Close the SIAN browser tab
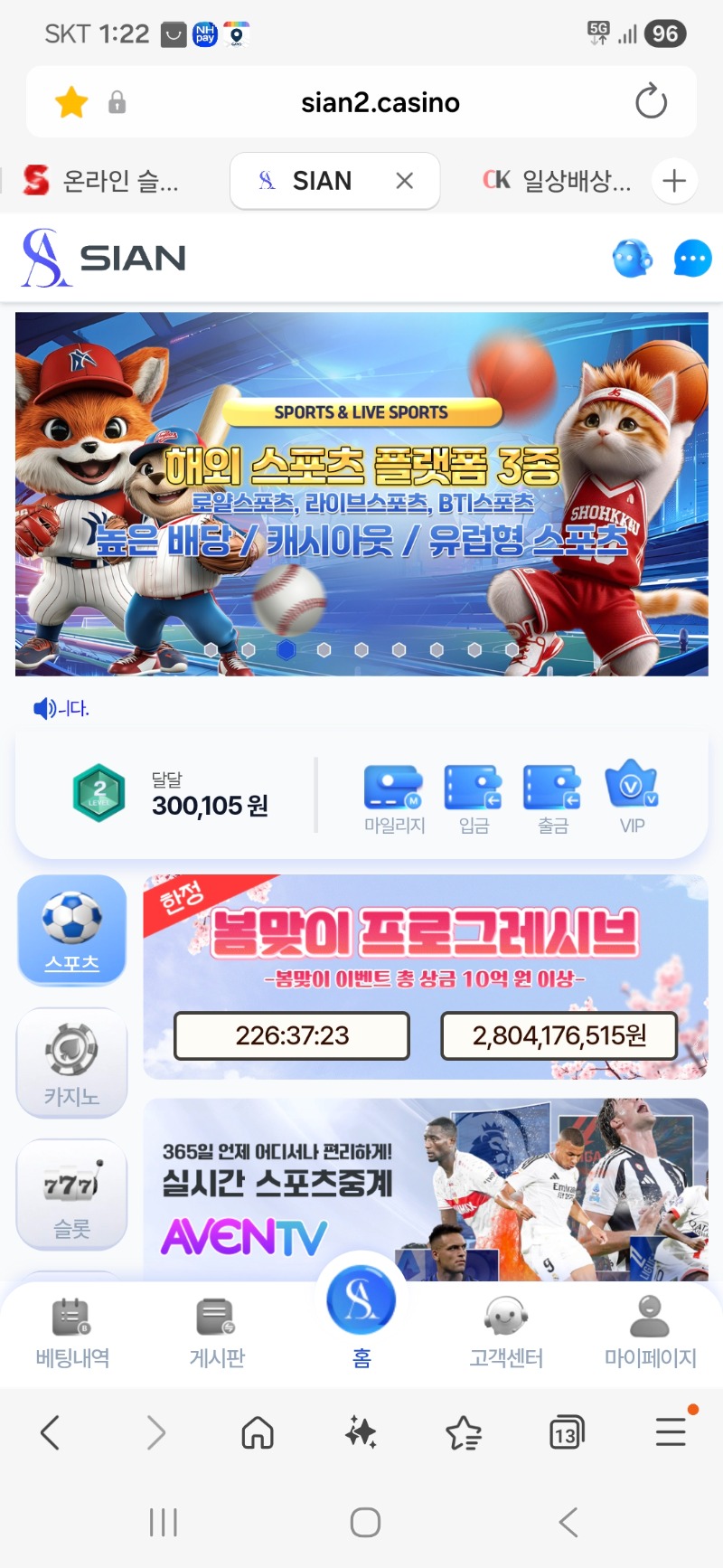723x1568 pixels. (x=405, y=181)
